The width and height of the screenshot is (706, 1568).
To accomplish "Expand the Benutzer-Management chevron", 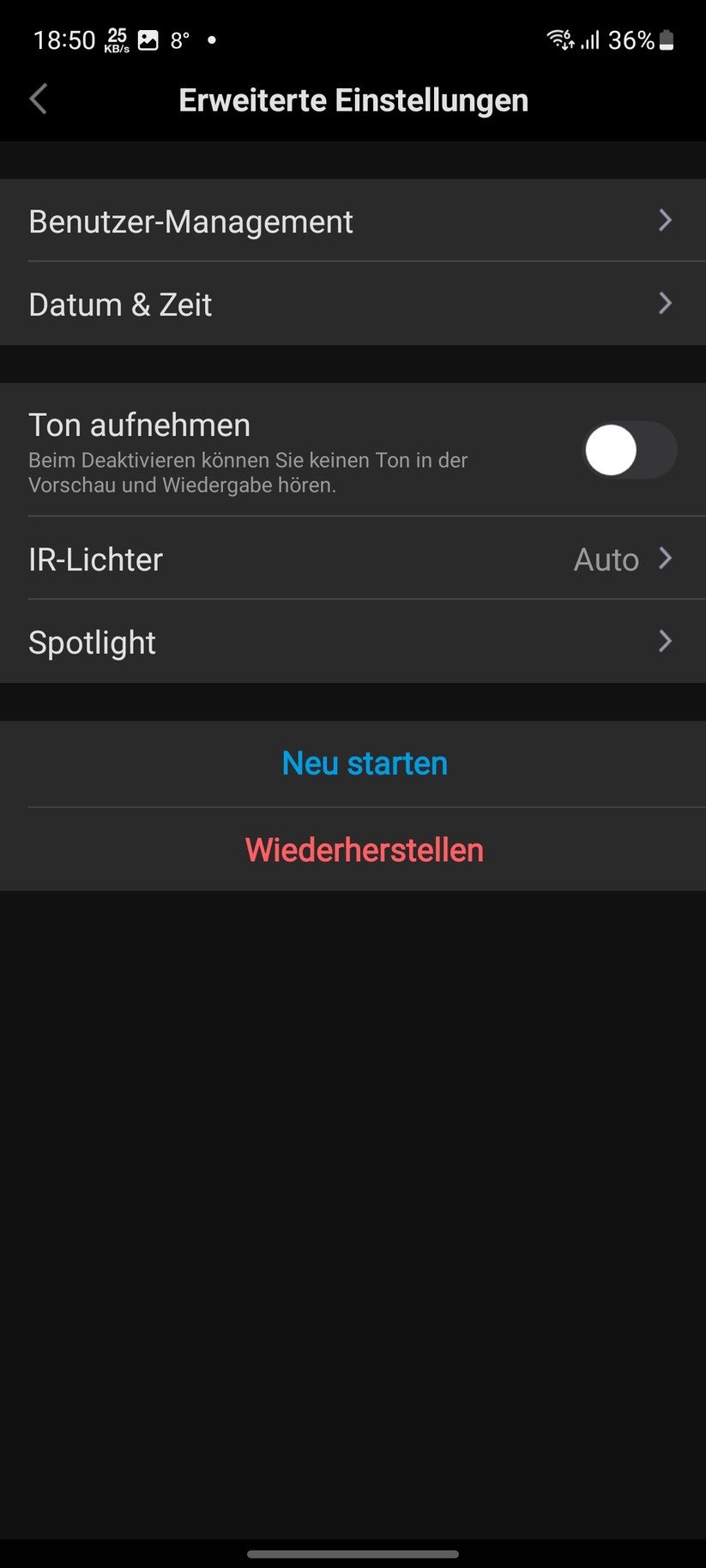I will pos(666,220).
